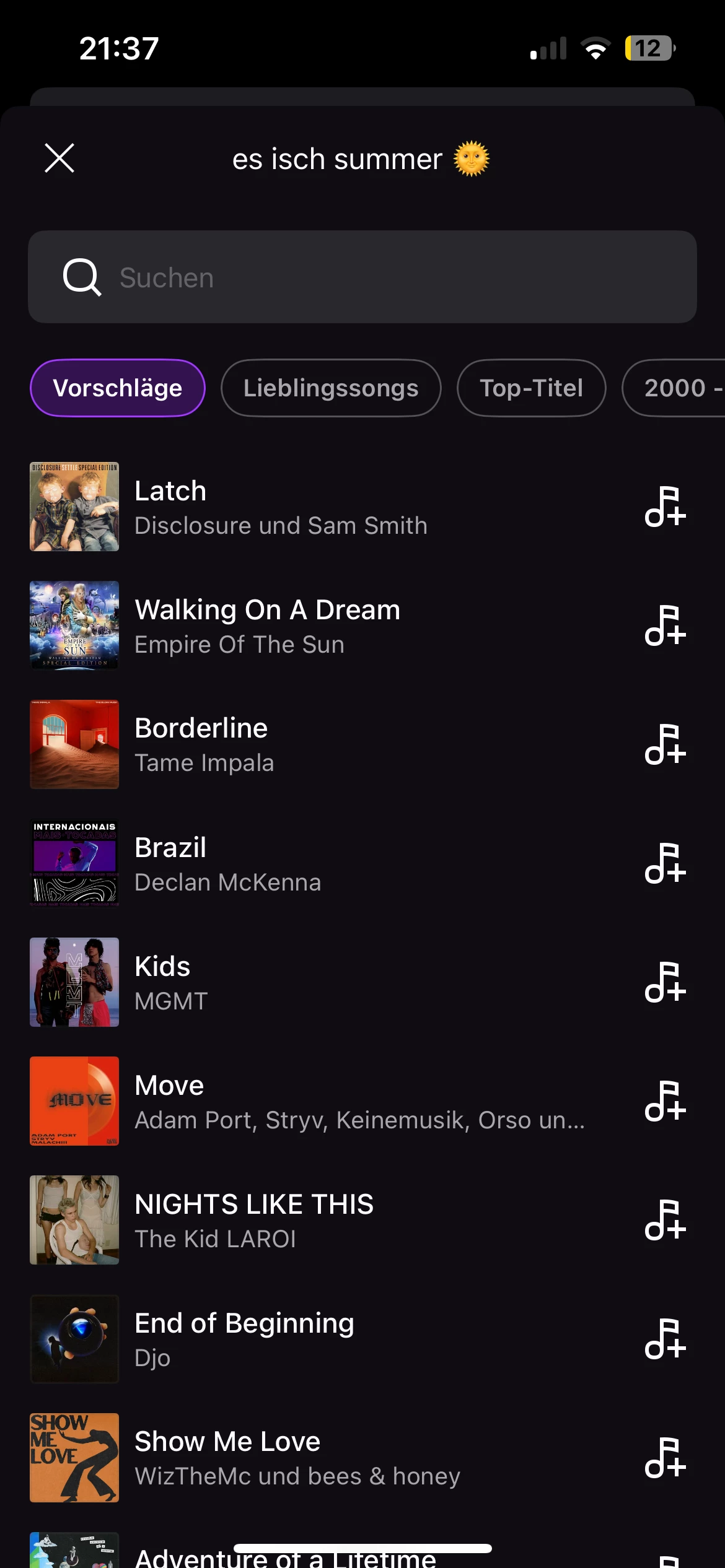Image resolution: width=725 pixels, height=1568 pixels.
Task: Add End of Beginning by Djo
Action: [665, 1339]
